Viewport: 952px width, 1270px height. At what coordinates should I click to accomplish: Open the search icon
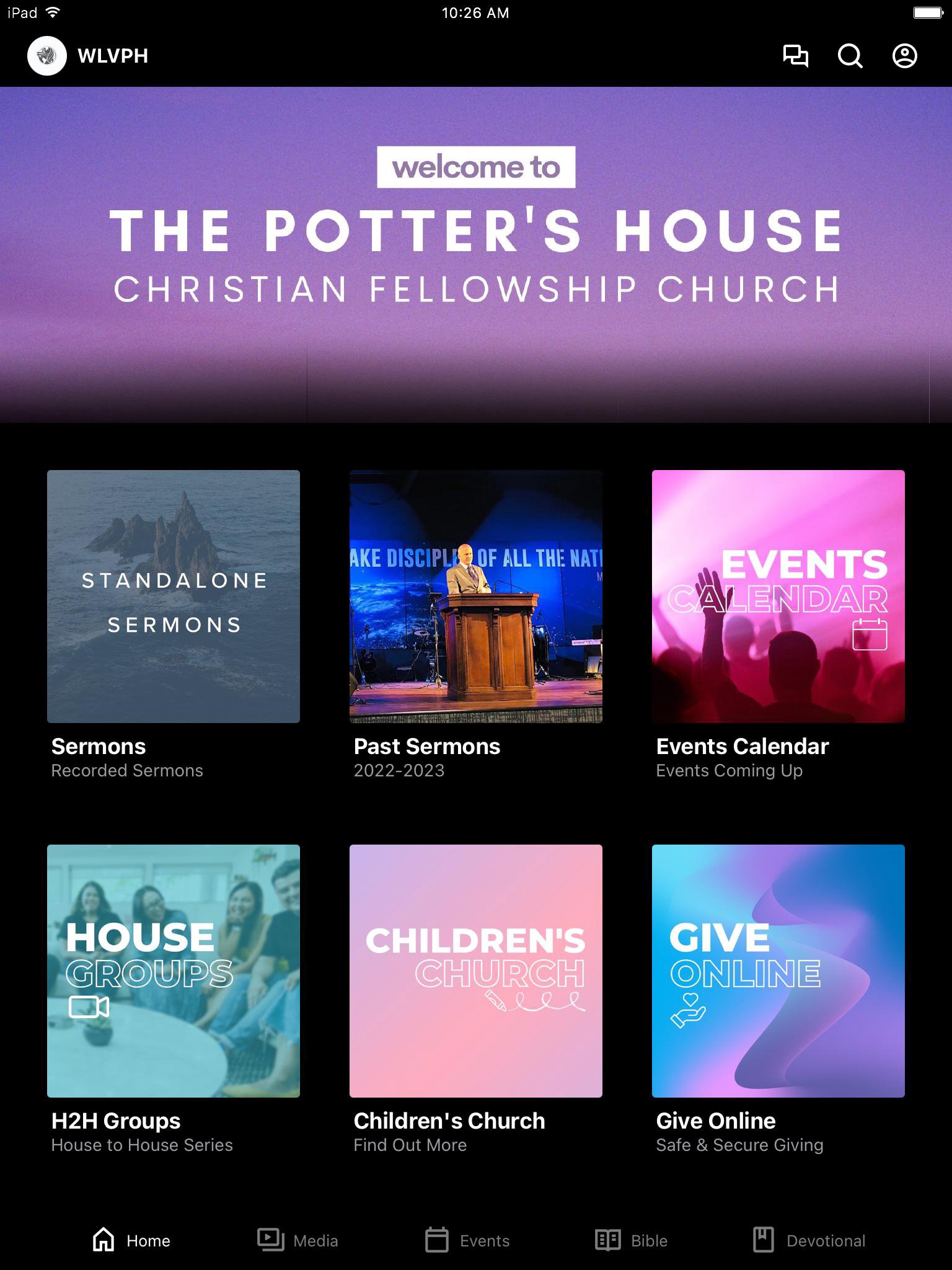(850, 56)
